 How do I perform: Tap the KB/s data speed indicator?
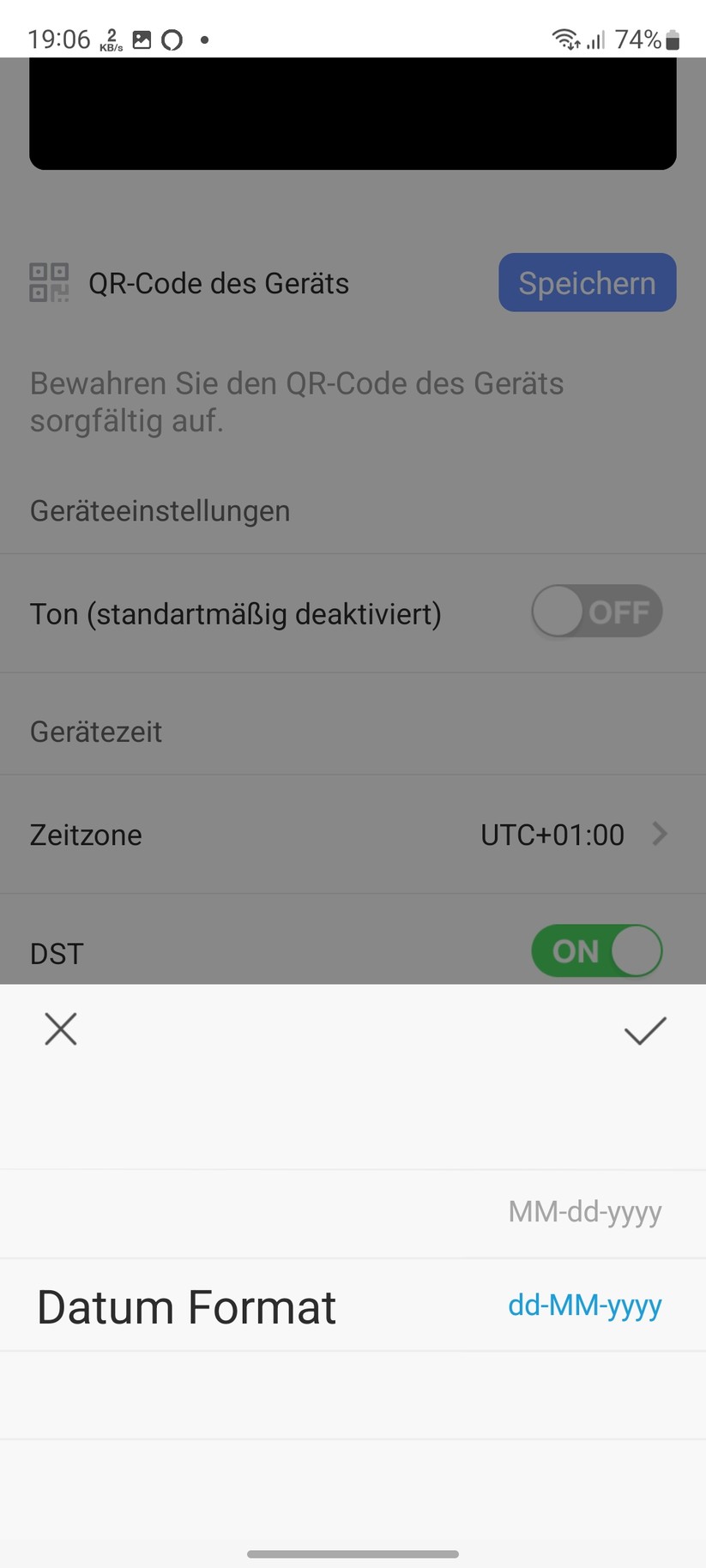109,39
